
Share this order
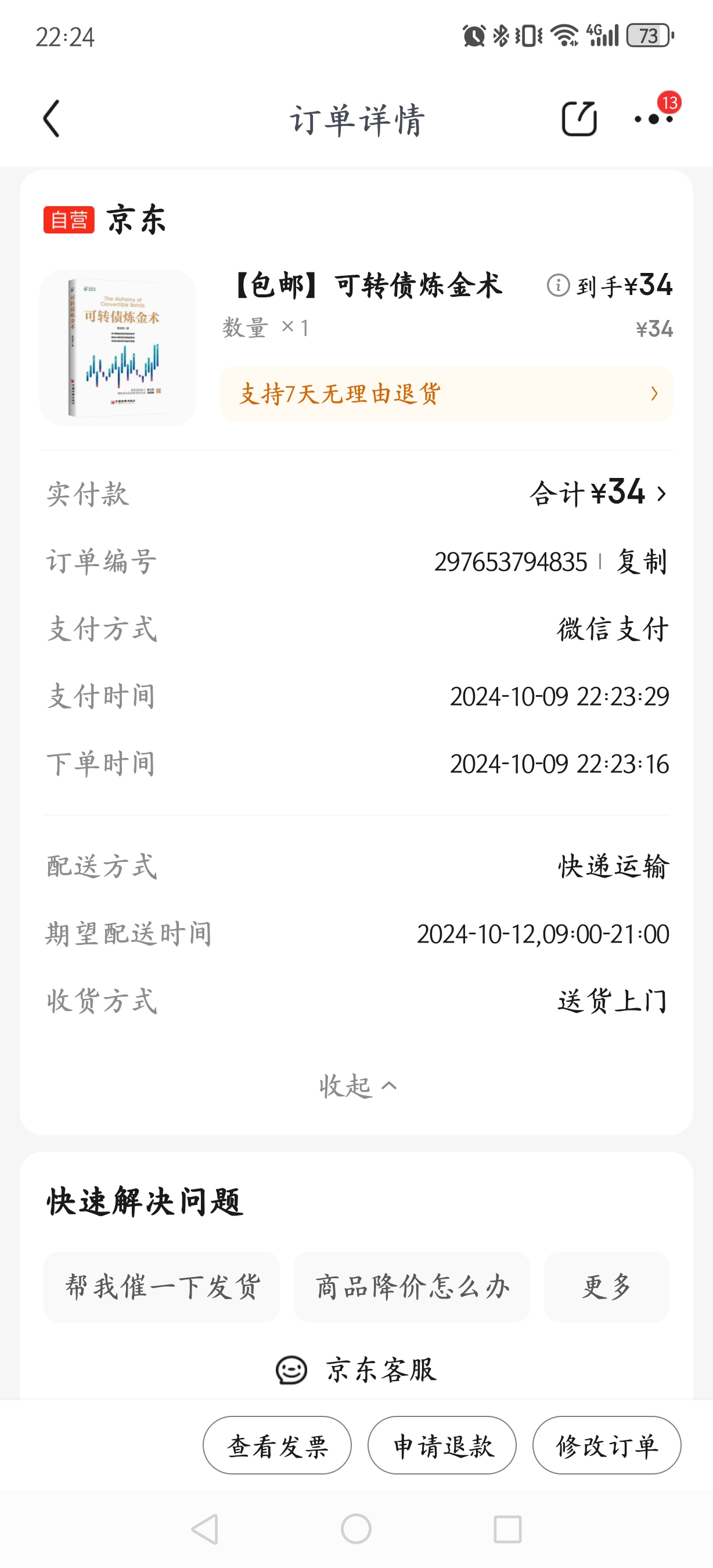click(578, 118)
